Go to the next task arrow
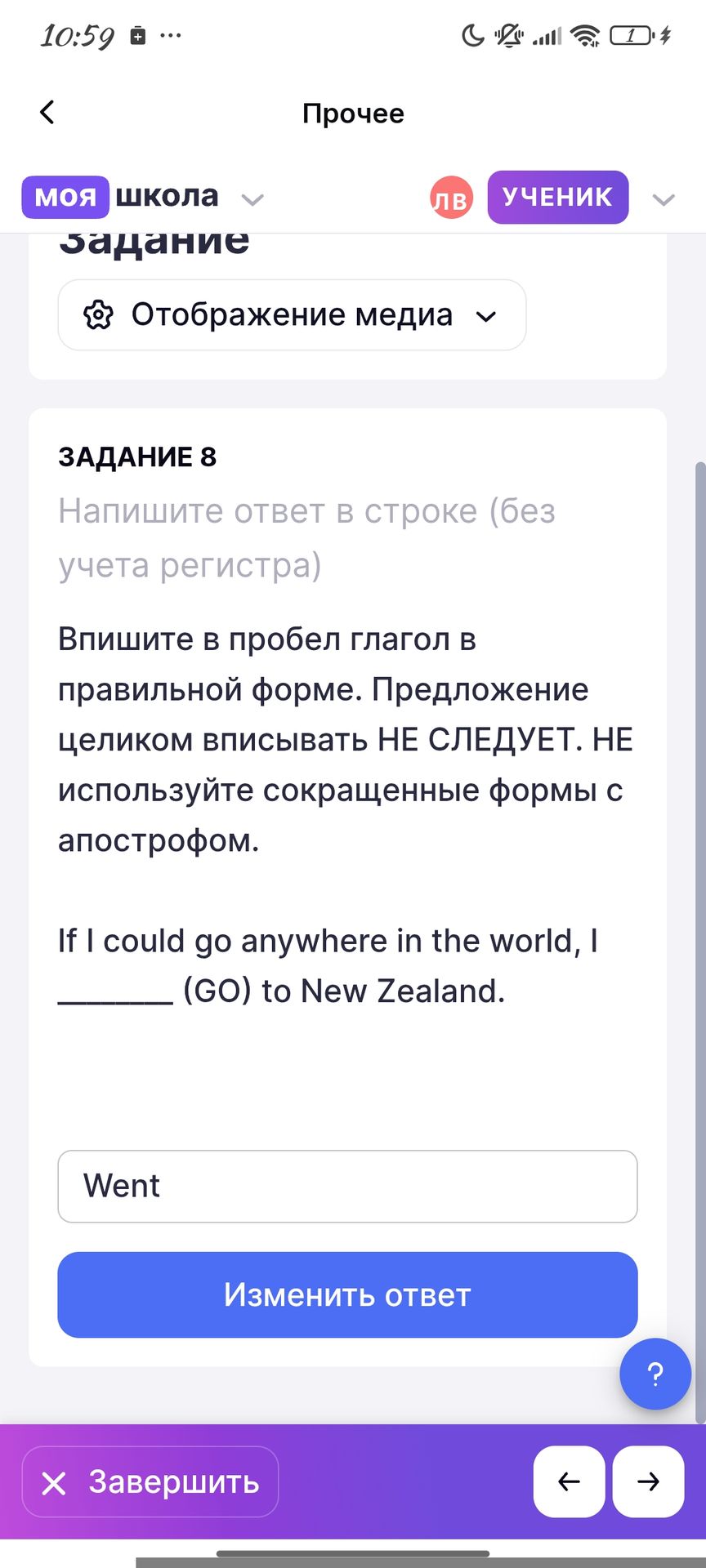 (x=648, y=1481)
